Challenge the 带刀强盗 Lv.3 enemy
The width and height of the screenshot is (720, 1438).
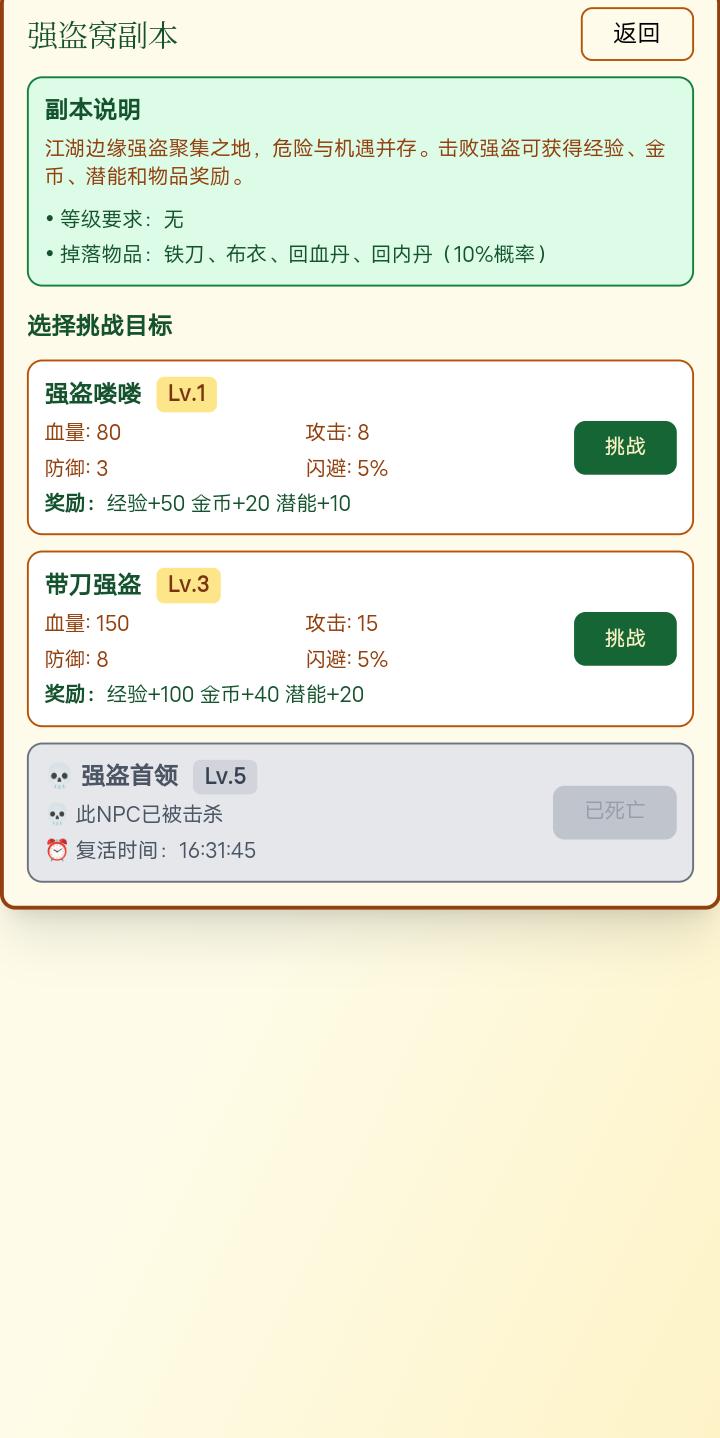tap(625, 638)
